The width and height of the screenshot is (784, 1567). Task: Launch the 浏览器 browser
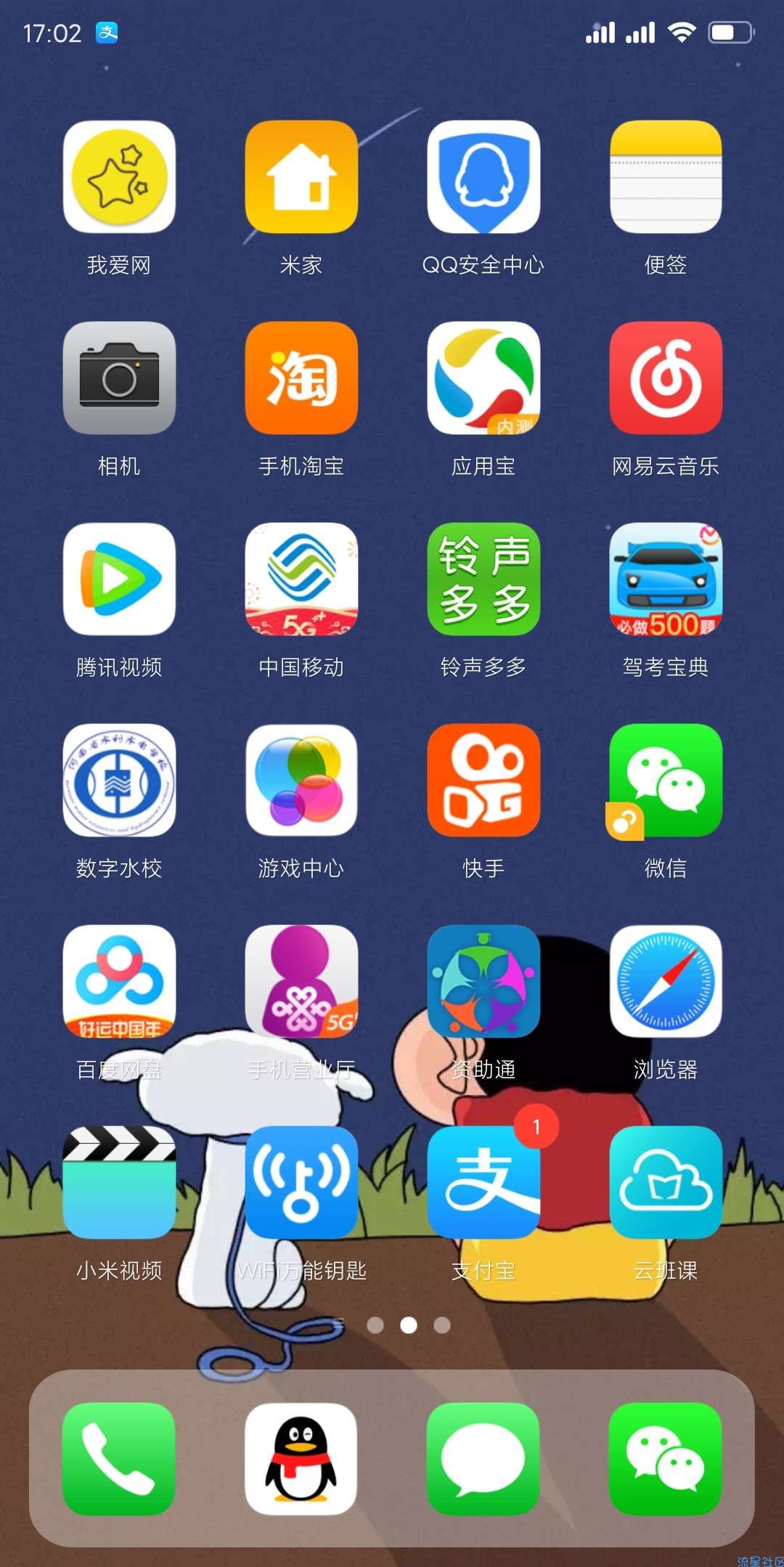(x=666, y=981)
